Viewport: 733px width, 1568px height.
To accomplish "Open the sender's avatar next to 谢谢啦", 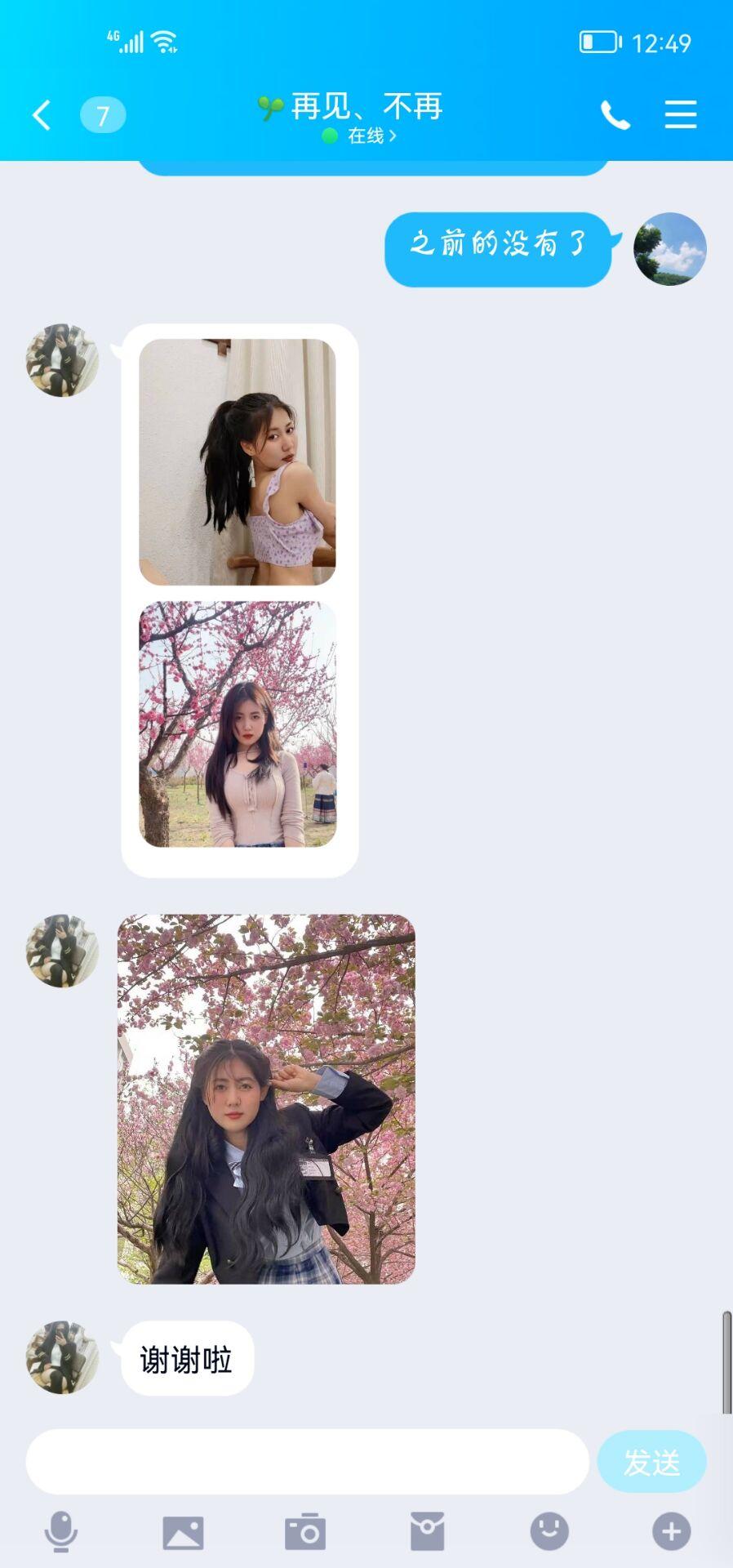I will point(62,1356).
